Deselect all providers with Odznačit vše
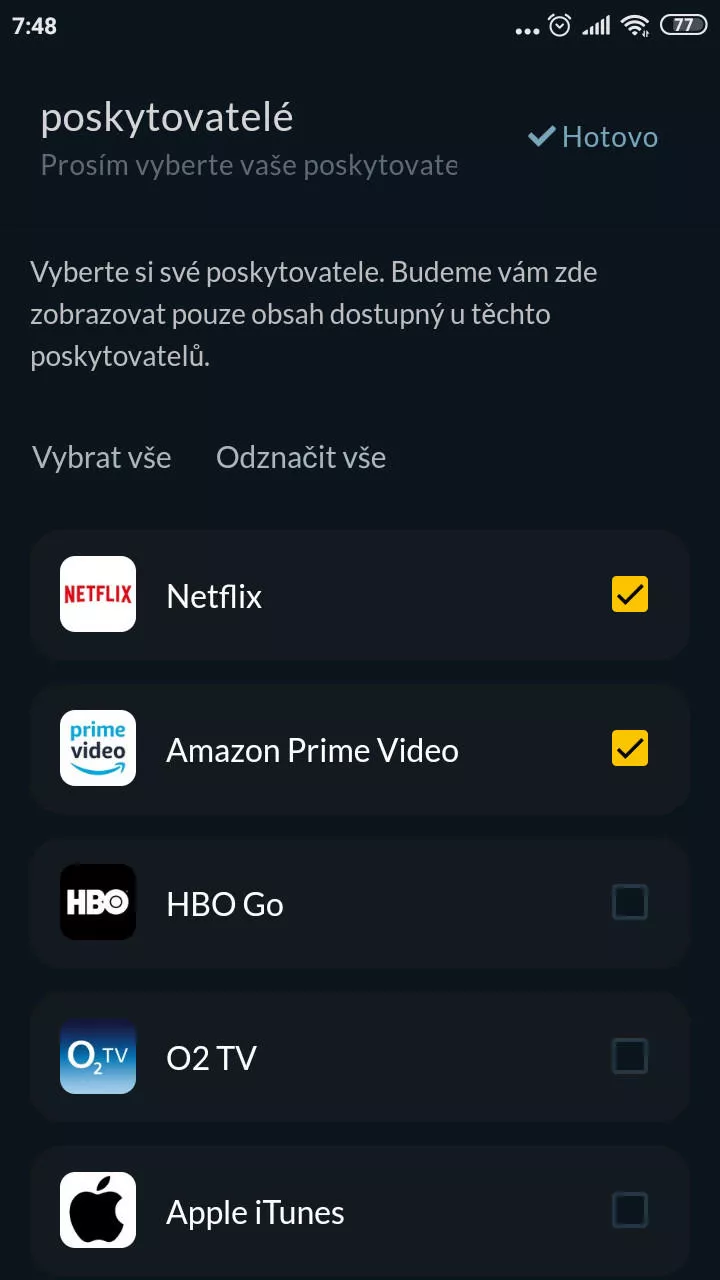Screen dimensions: 720x1280 pos(301,458)
